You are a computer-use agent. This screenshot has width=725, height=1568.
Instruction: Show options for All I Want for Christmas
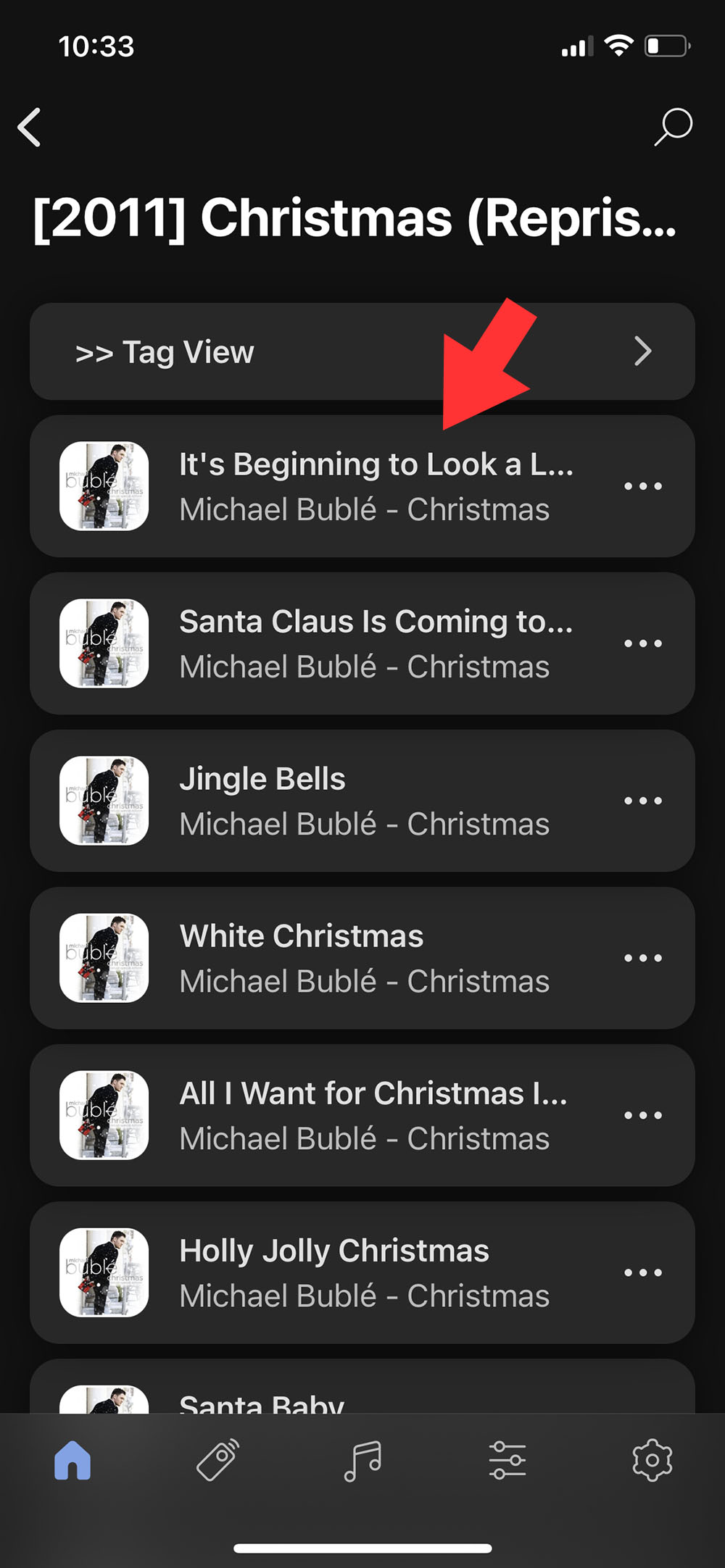click(x=643, y=1115)
